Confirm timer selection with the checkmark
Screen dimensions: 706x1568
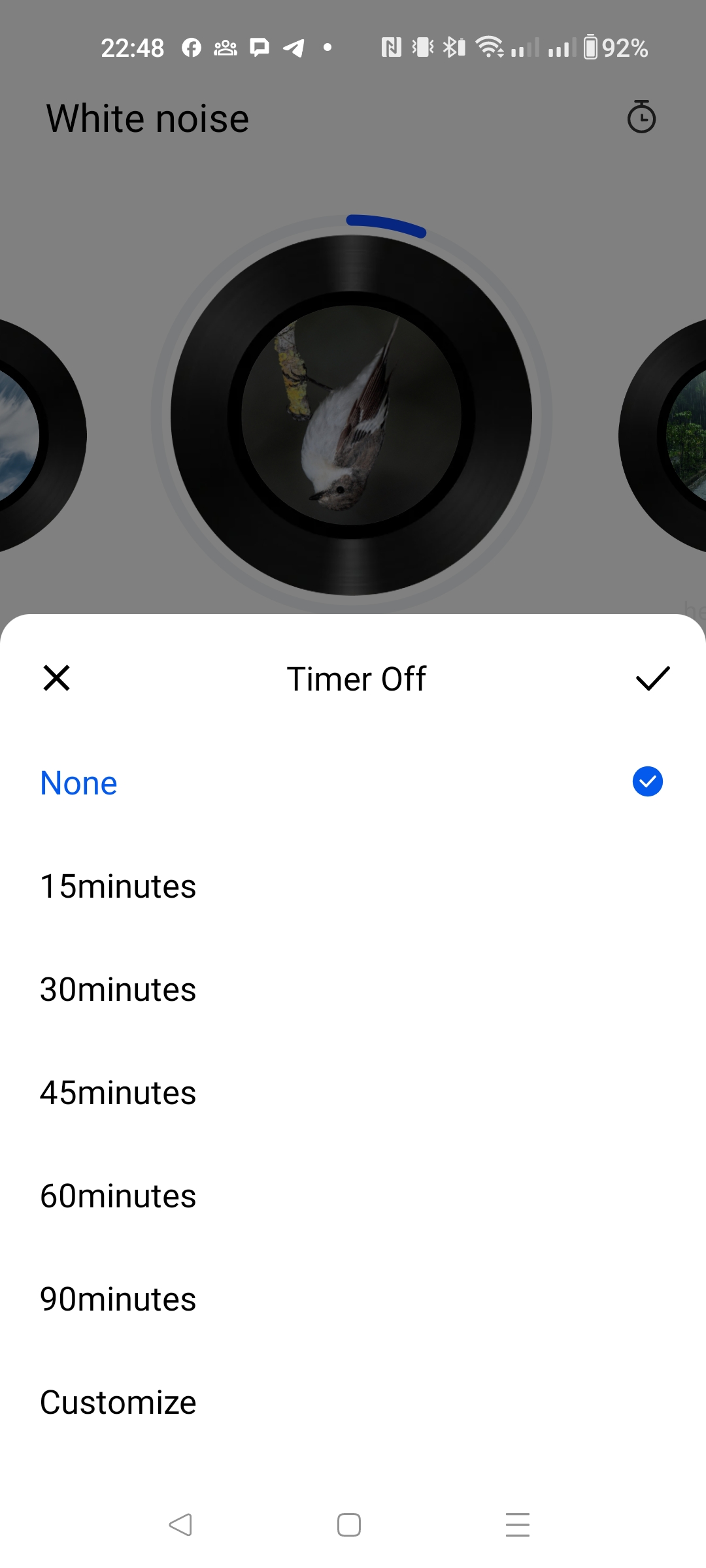pos(652,678)
